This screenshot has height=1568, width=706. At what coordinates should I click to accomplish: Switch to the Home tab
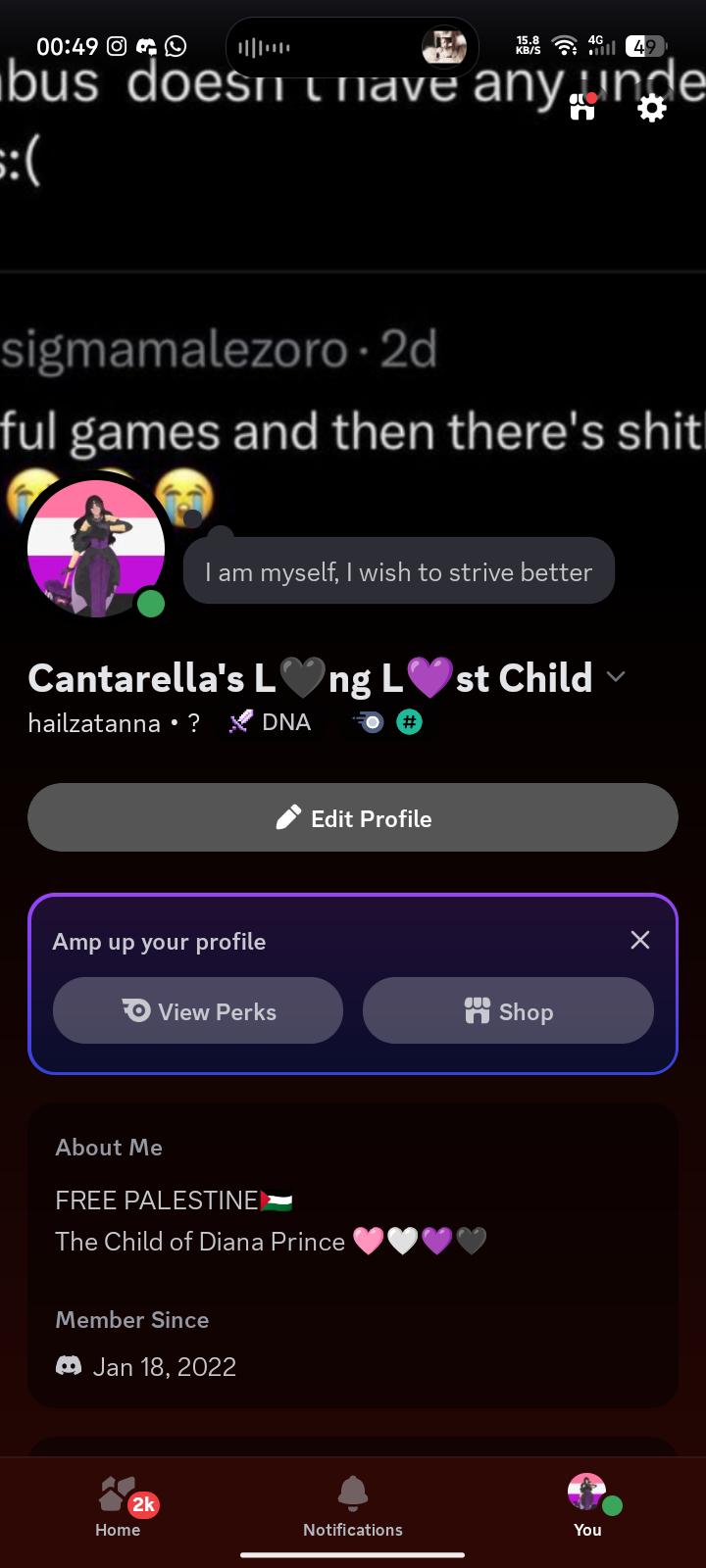(118, 1507)
